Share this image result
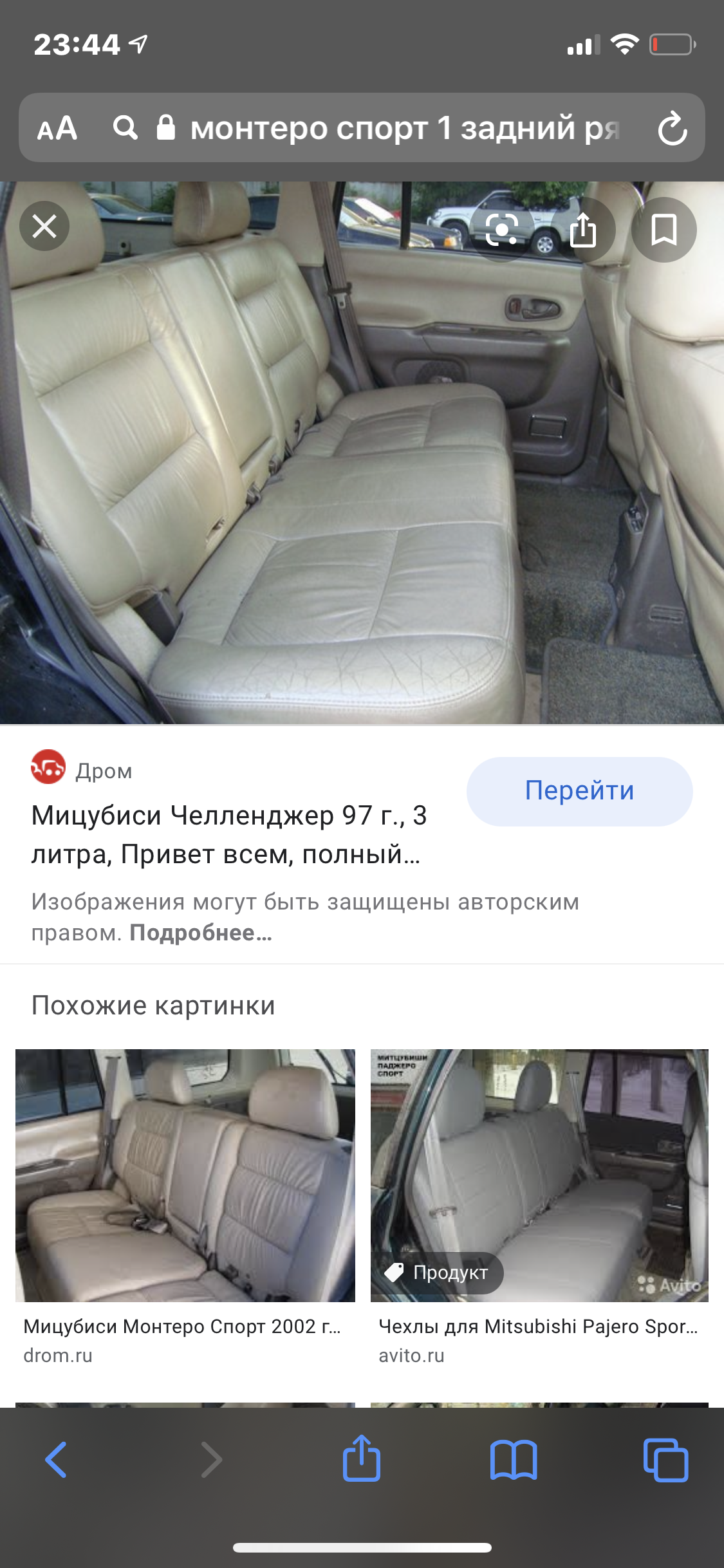This screenshot has height=1568, width=724. pyautogui.click(x=583, y=230)
